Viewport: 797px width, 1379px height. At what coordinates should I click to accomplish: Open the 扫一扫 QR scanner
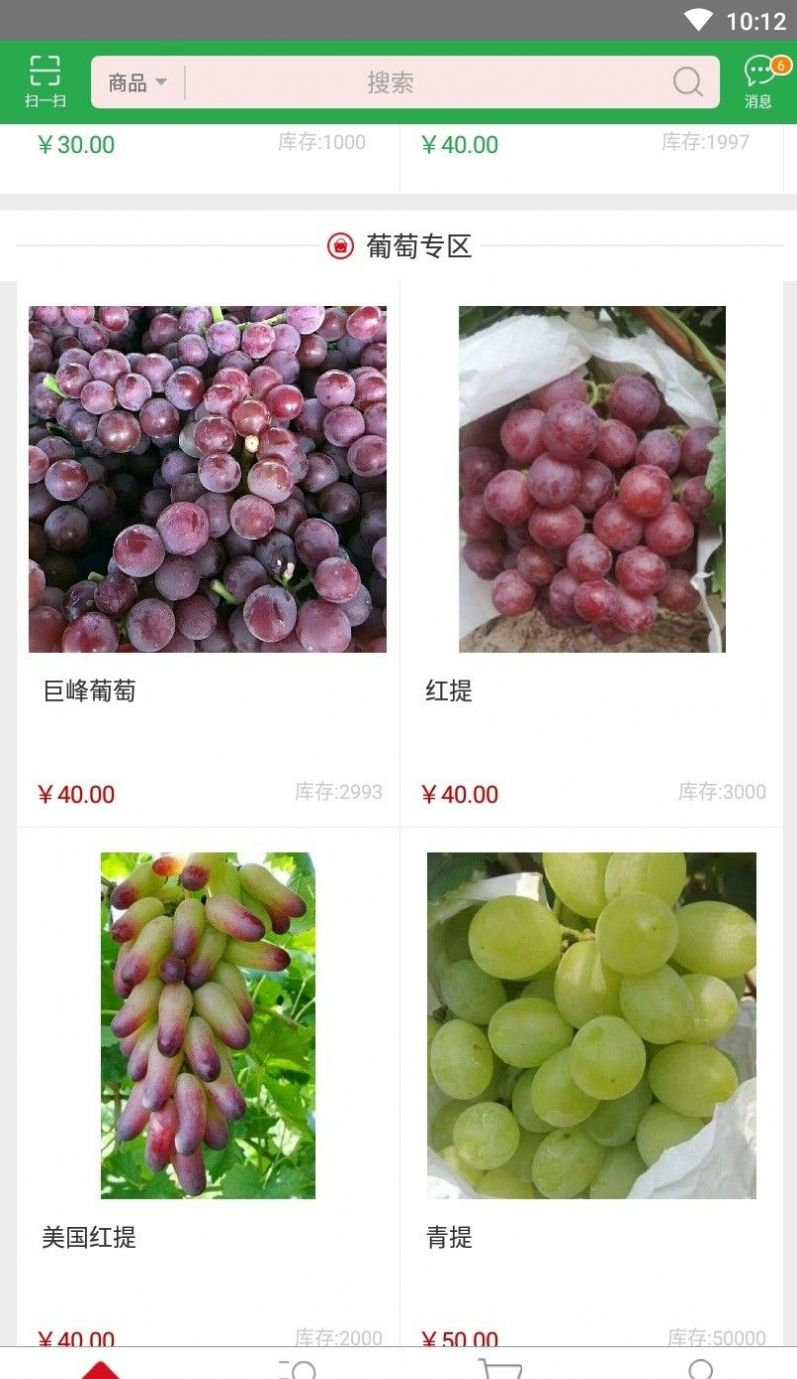(45, 82)
